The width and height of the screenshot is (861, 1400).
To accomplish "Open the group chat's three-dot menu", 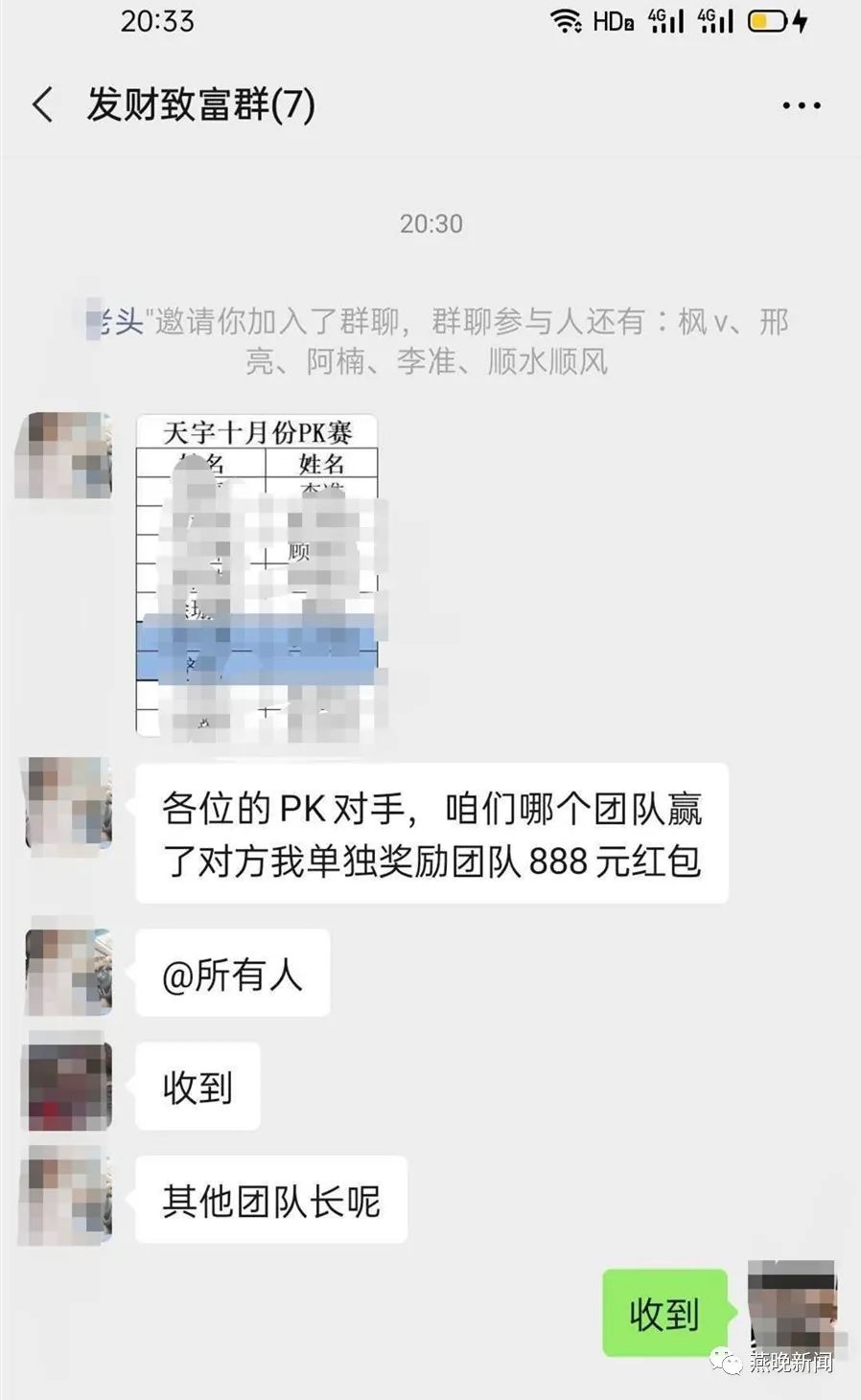I will click(x=801, y=105).
